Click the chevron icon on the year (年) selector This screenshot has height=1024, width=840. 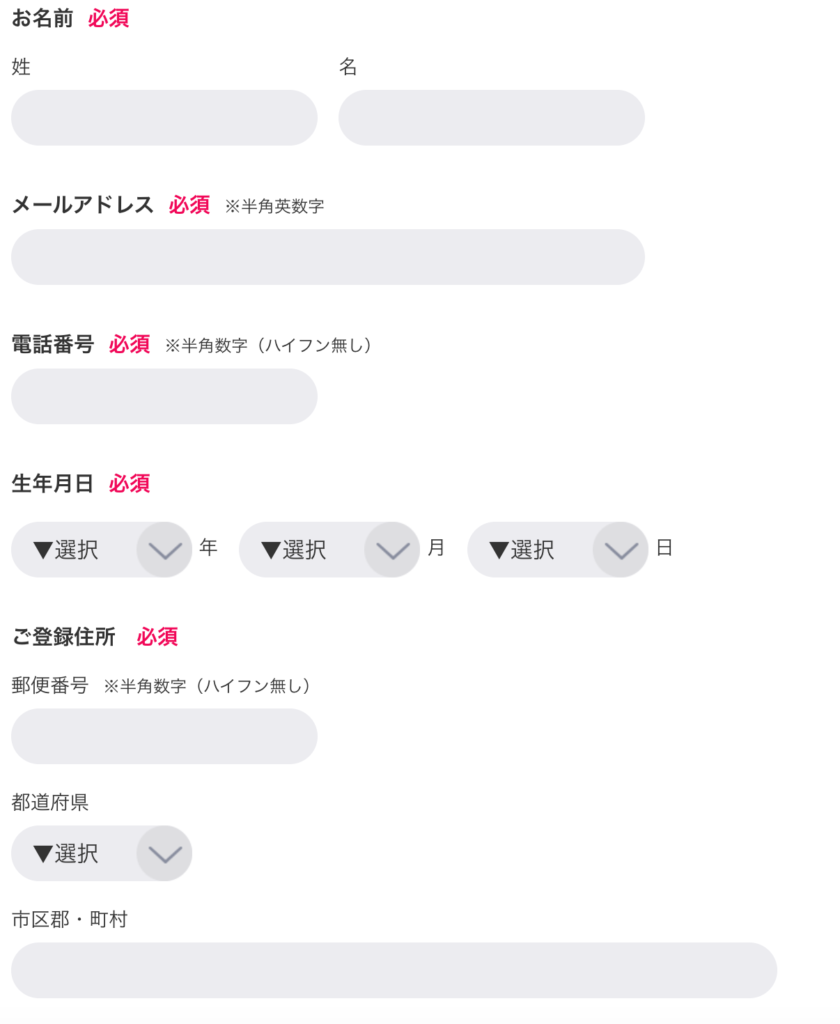(x=163, y=549)
